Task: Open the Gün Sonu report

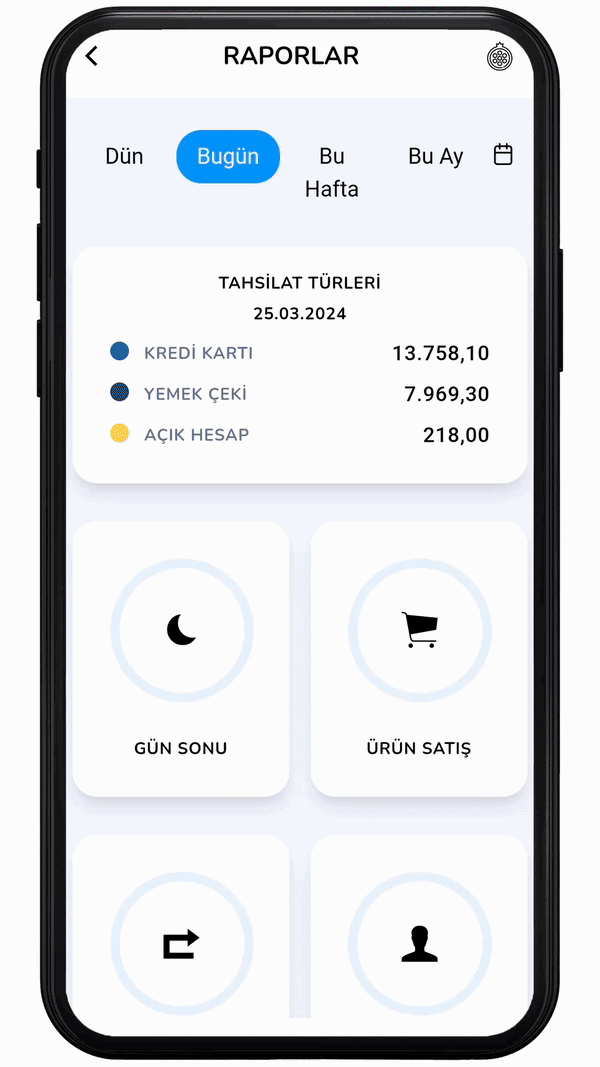Action: pyautogui.click(x=181, y=659)
